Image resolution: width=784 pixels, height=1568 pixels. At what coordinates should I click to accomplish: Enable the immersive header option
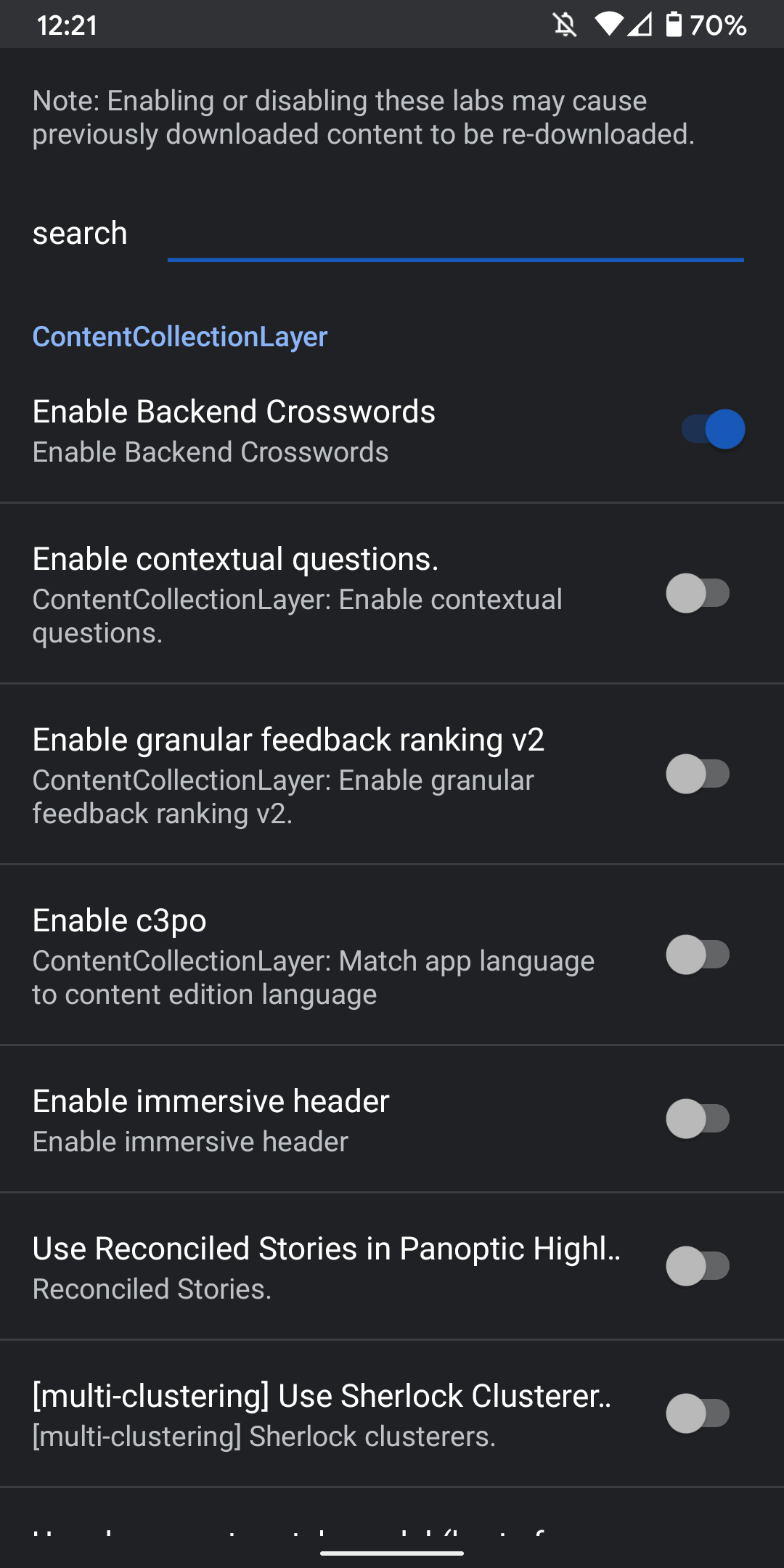tap(698, 1119)
